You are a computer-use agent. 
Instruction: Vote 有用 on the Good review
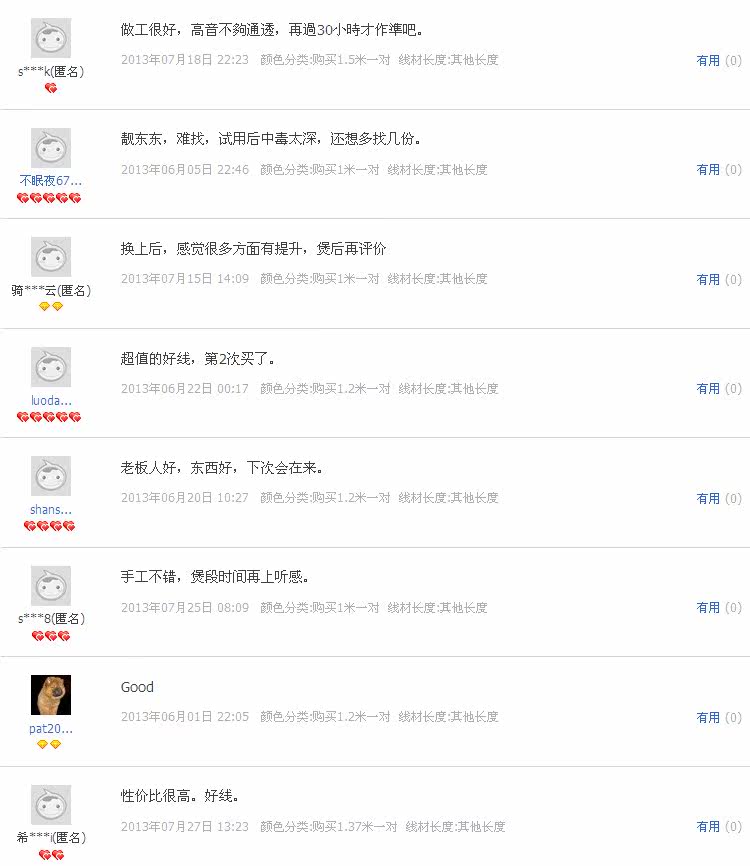[x=708, y=718]
